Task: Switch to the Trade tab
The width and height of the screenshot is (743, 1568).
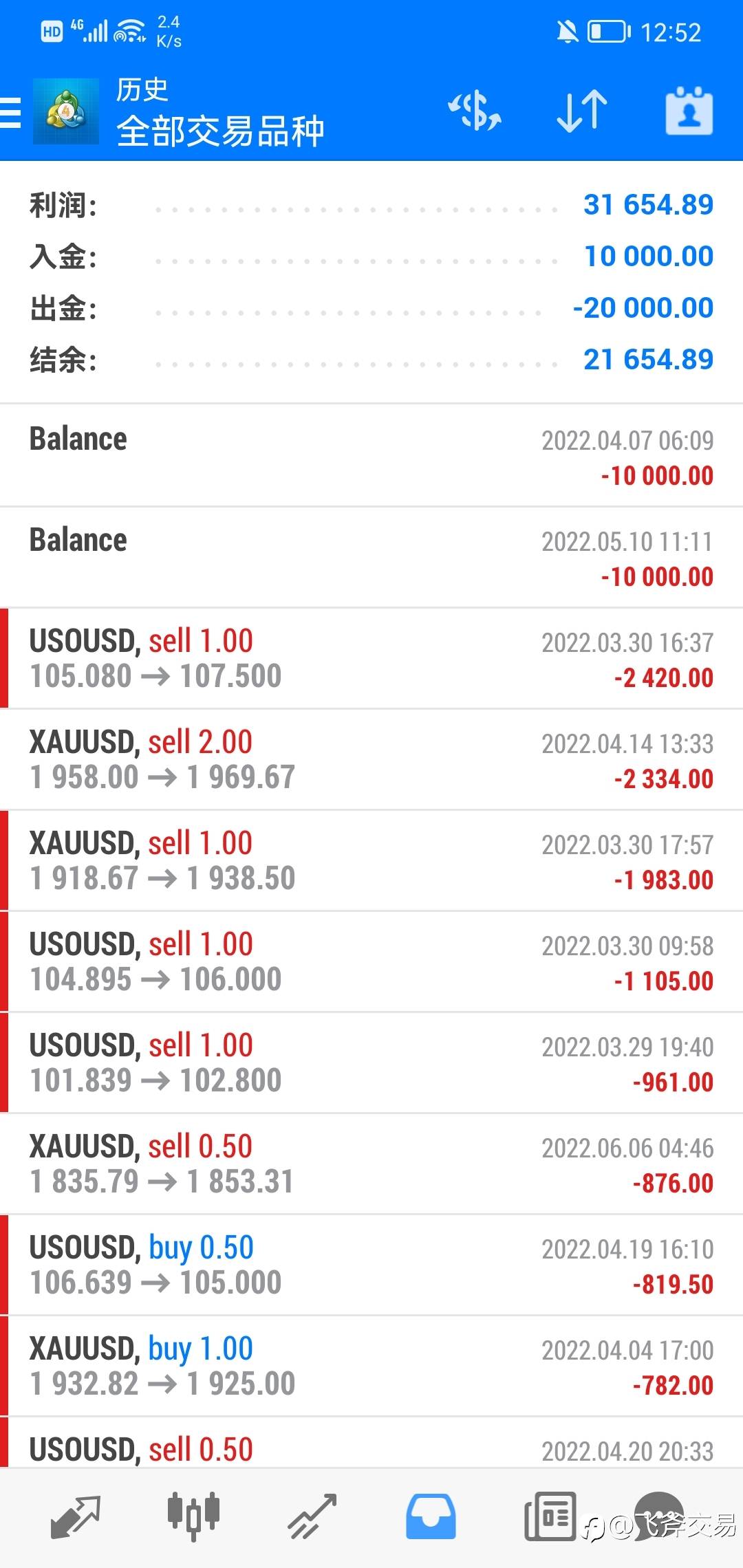Action: pos(312,1516)
